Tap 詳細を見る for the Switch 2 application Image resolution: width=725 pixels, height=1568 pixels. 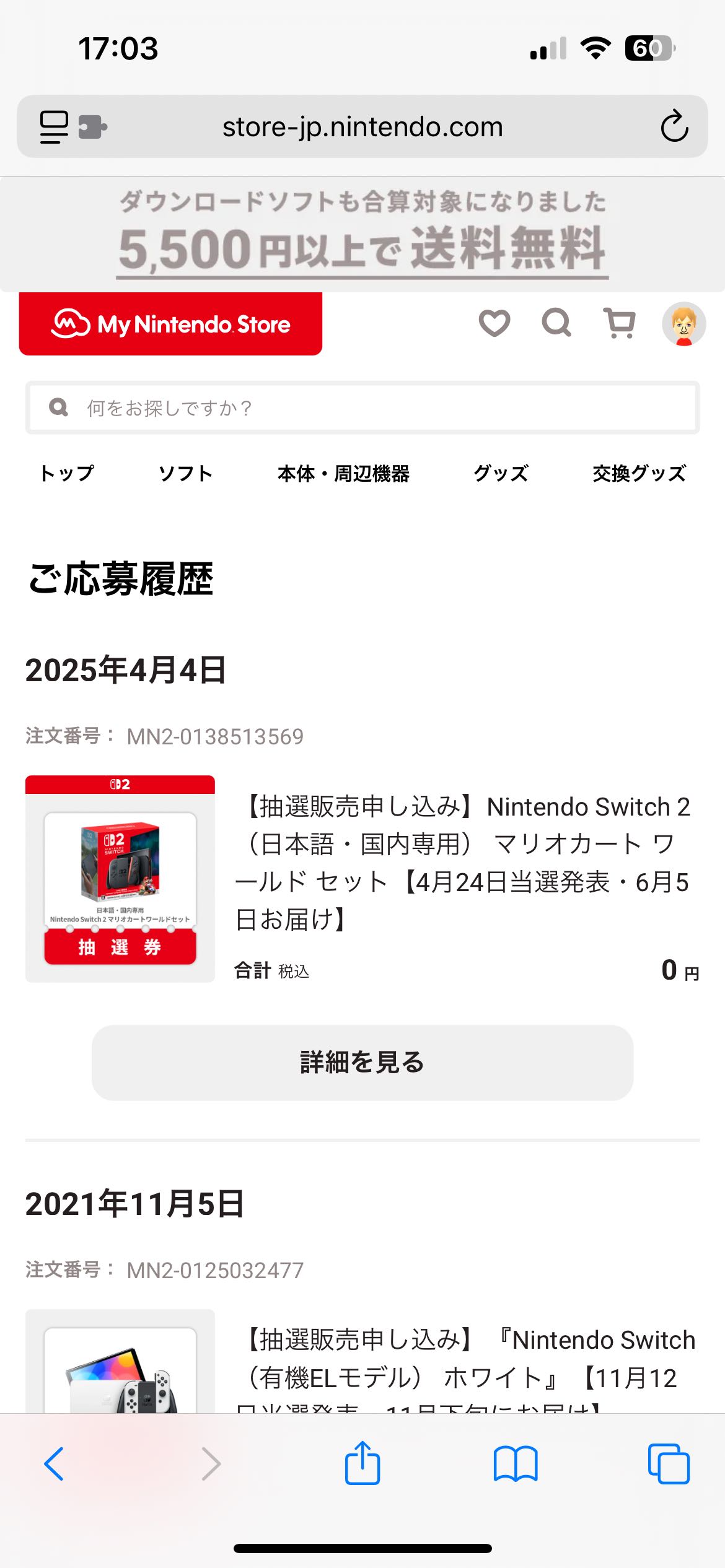pyautogui.click(x=362, y=1062)
